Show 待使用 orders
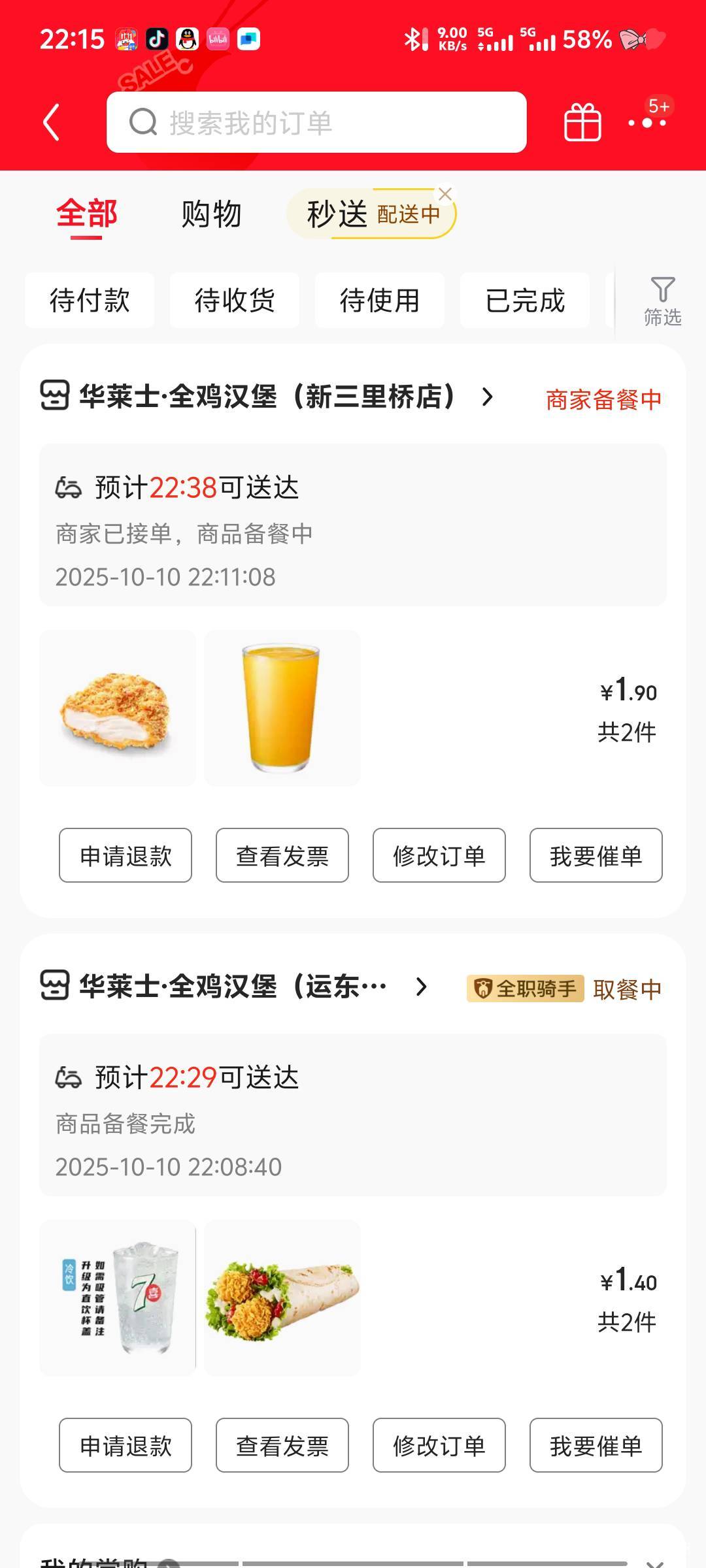Image resolution: width=706 pixels, height=1568 pixels. (380, 301)
